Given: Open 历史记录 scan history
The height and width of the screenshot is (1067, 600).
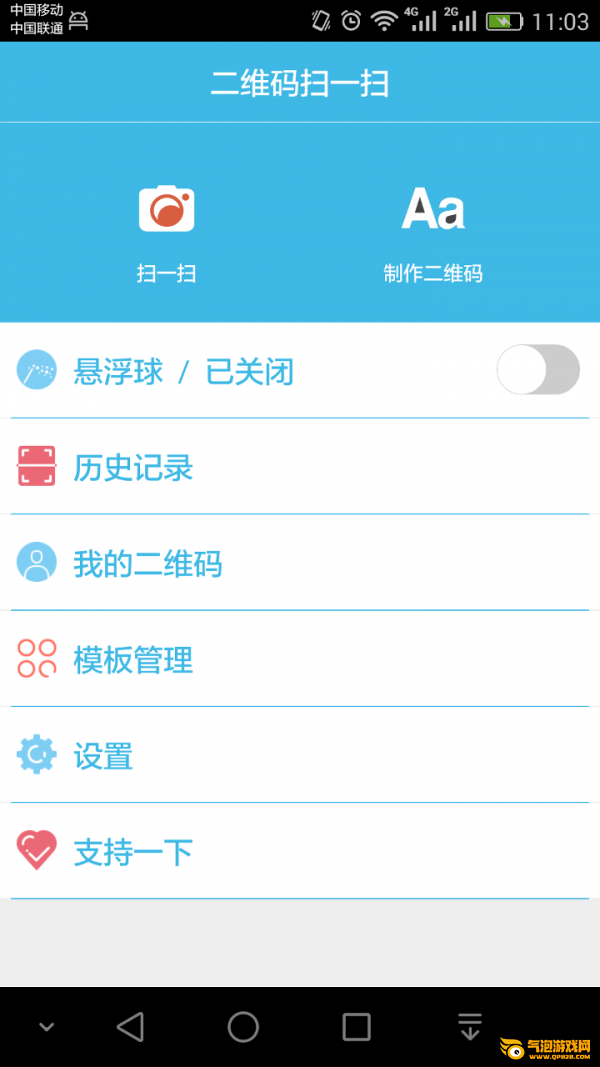Looking at the screenshot, I should pyautogui.click(x=300, y=467).
